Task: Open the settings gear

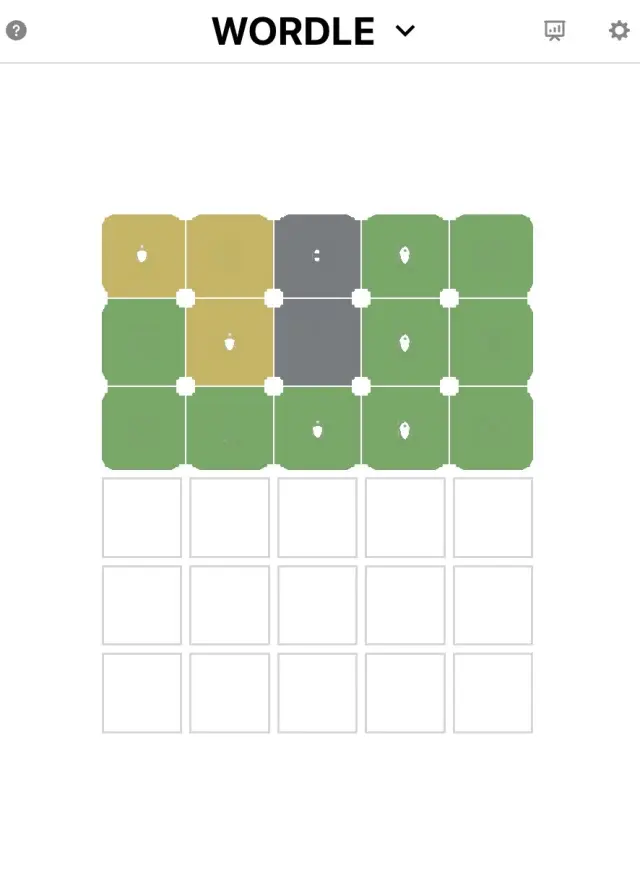Action: tap(619, 30)
